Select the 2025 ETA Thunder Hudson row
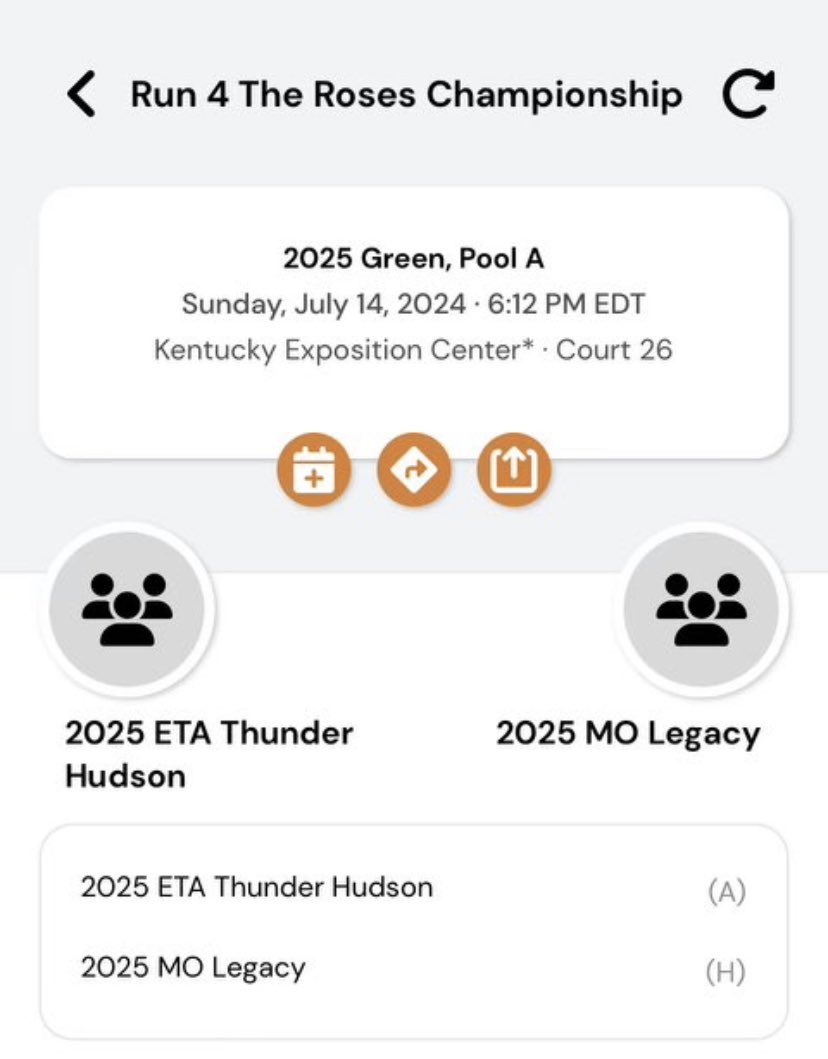This screenshot has width=828, height=1059. [413, 888]
